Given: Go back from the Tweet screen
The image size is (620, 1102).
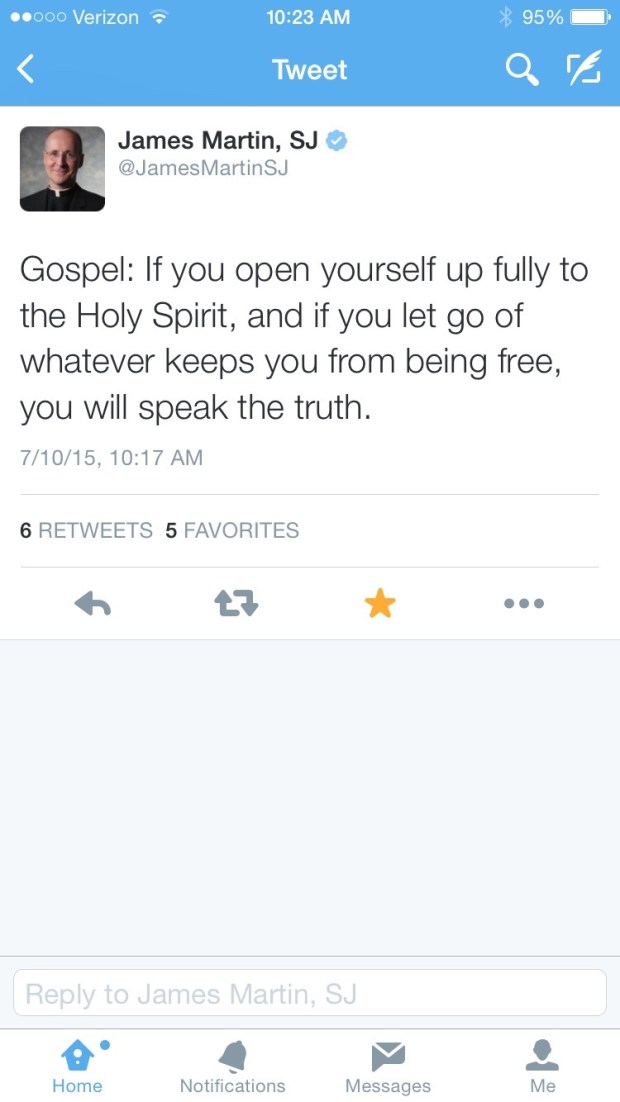Looking at the screenshot, I should coord(27,69).
